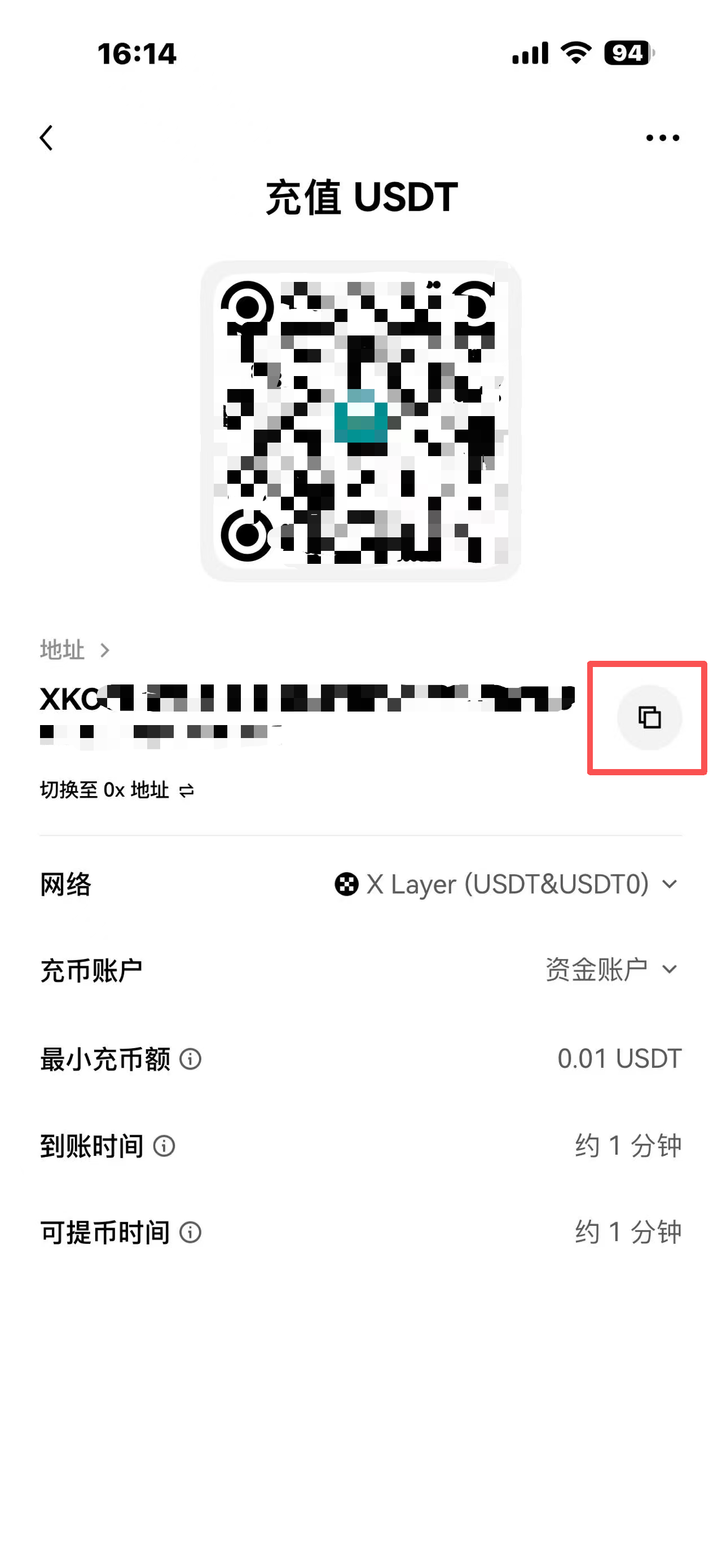Open the more options (...) menu

coord(659,137)
